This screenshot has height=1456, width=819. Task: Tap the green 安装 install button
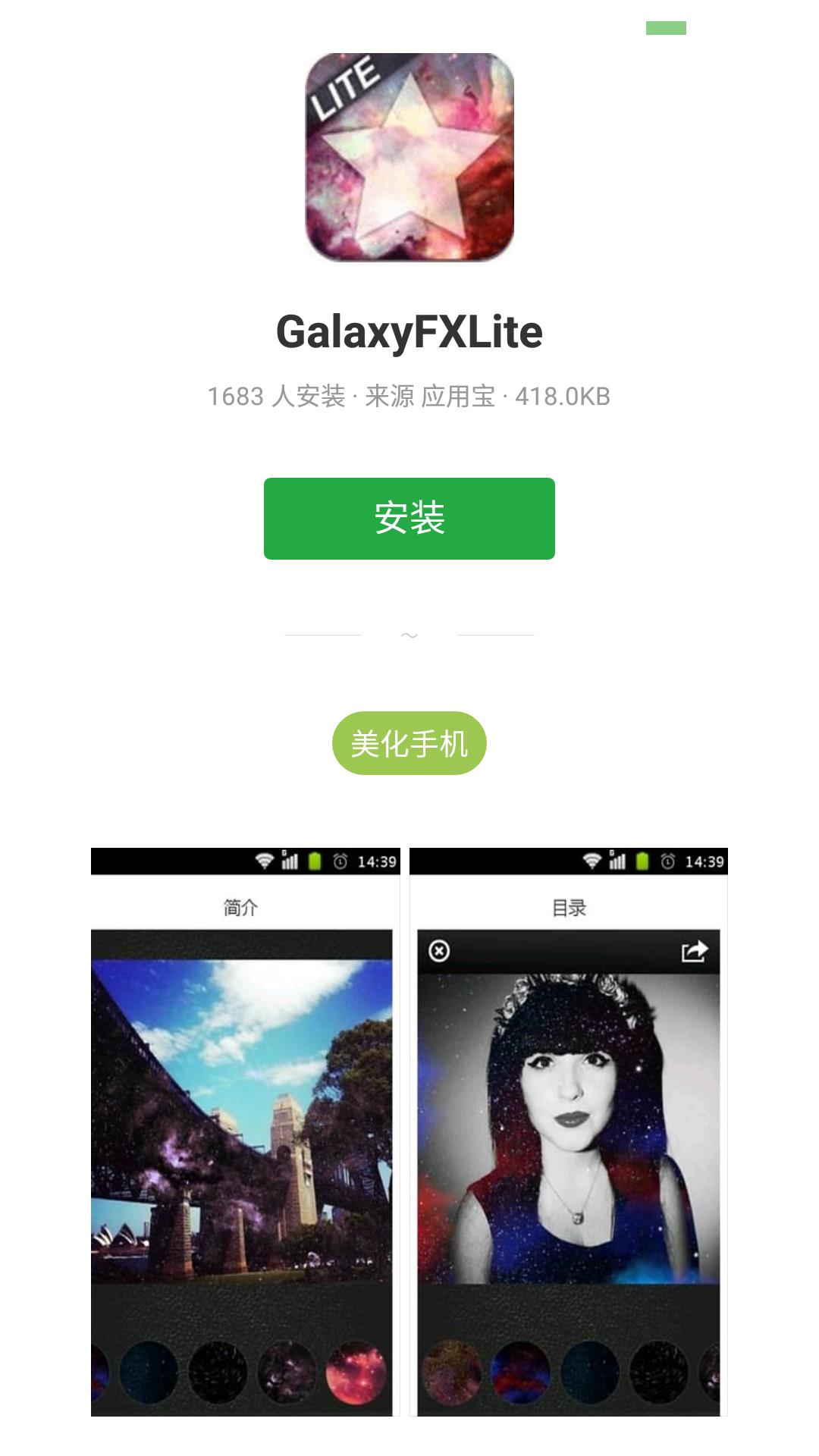click(x=409, y=519)
